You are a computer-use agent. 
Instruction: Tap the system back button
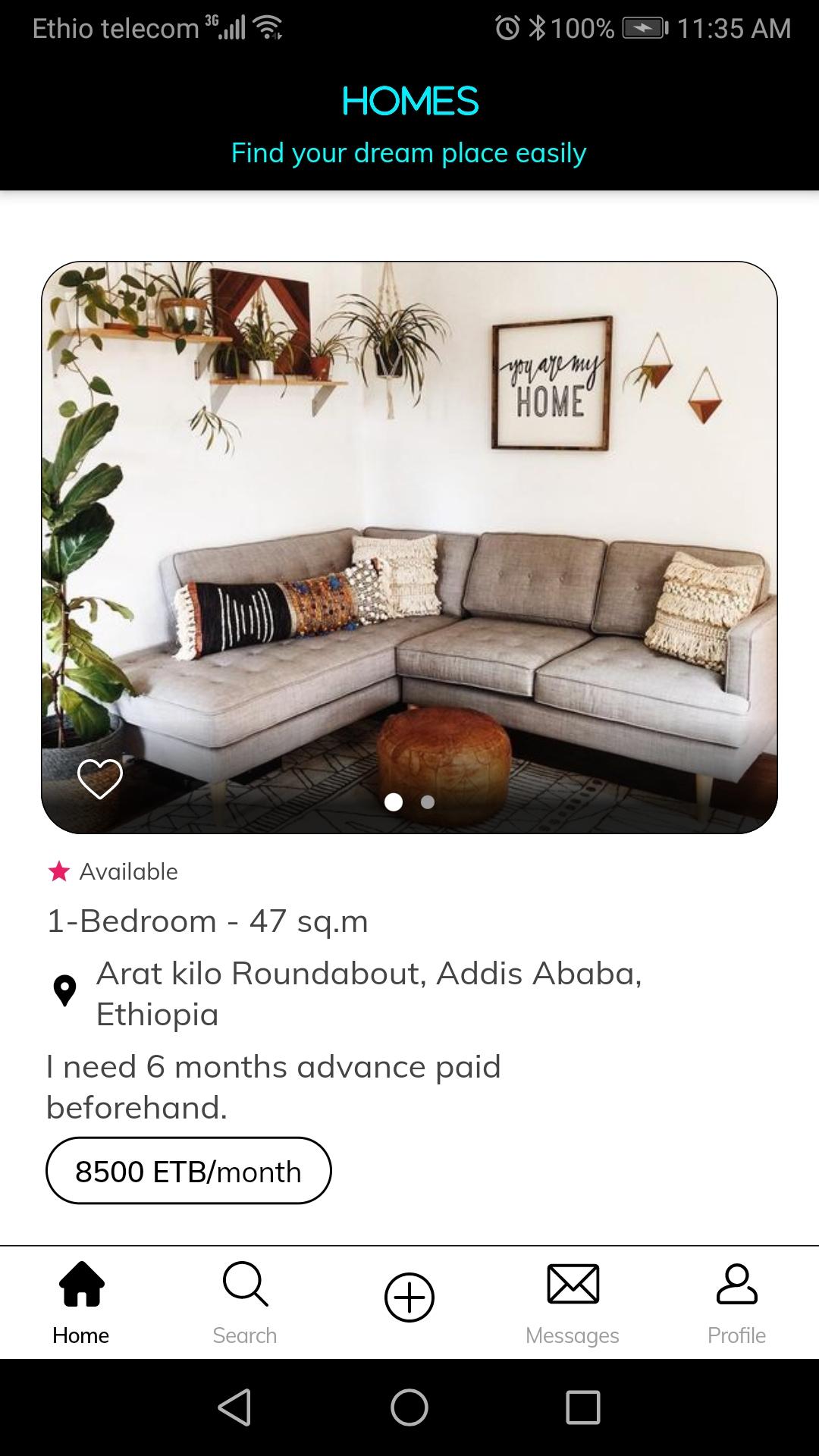[x=234, y=1407]
